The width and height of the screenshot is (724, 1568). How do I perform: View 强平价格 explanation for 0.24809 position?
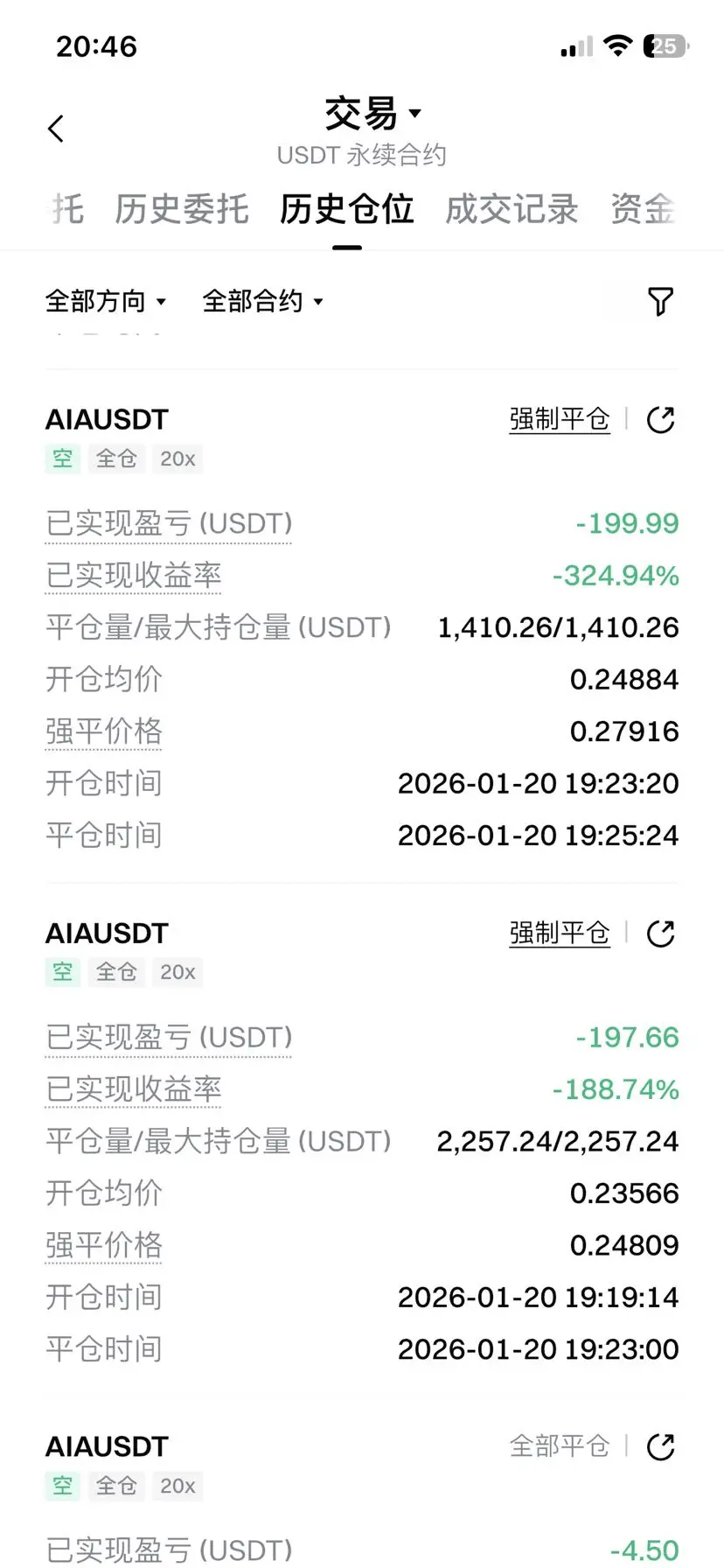click(x=104, y=1245)
